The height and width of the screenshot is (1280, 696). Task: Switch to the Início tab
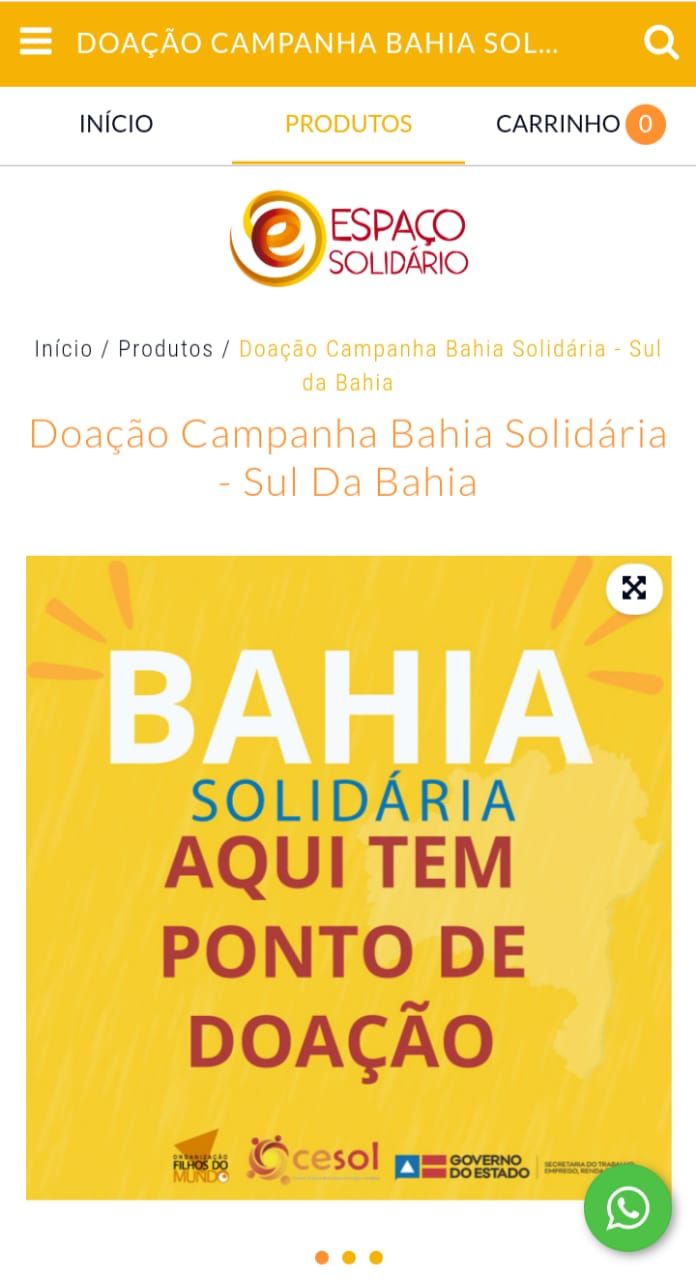[x=116, y=124]
